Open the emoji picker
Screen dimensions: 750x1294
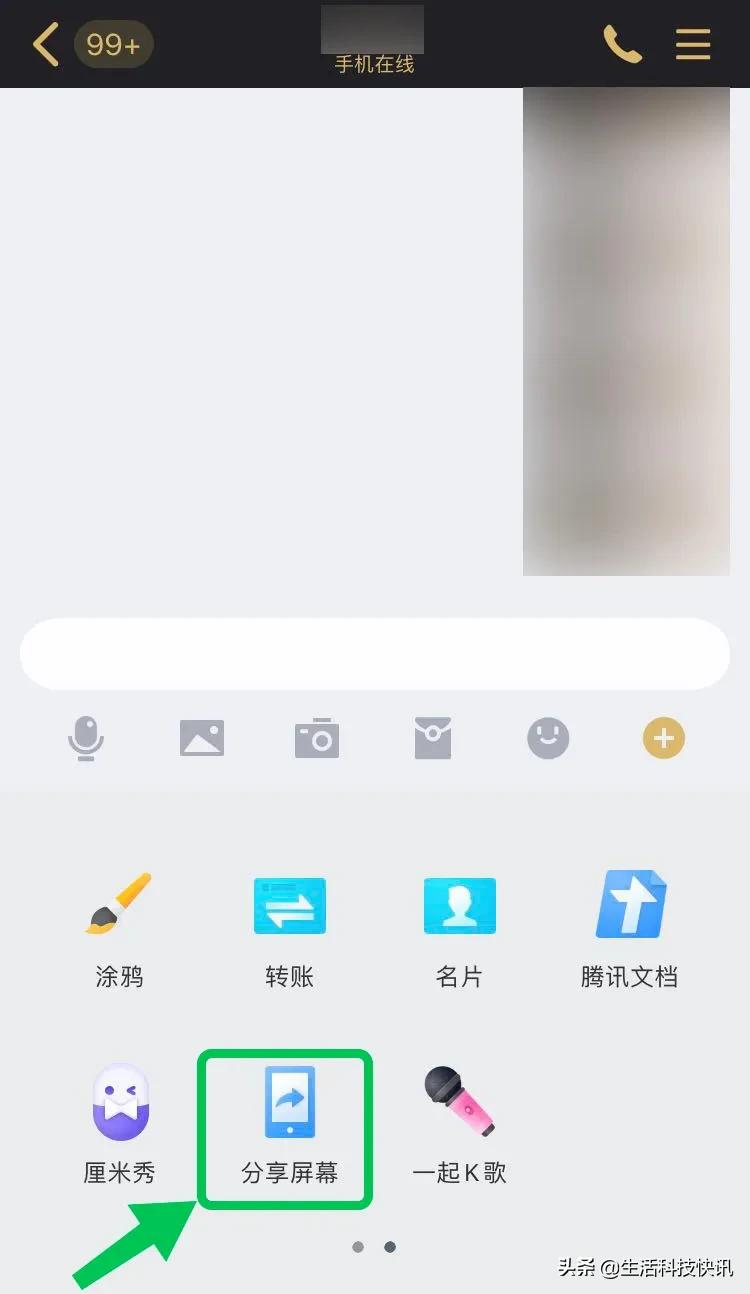coord(547,738)
